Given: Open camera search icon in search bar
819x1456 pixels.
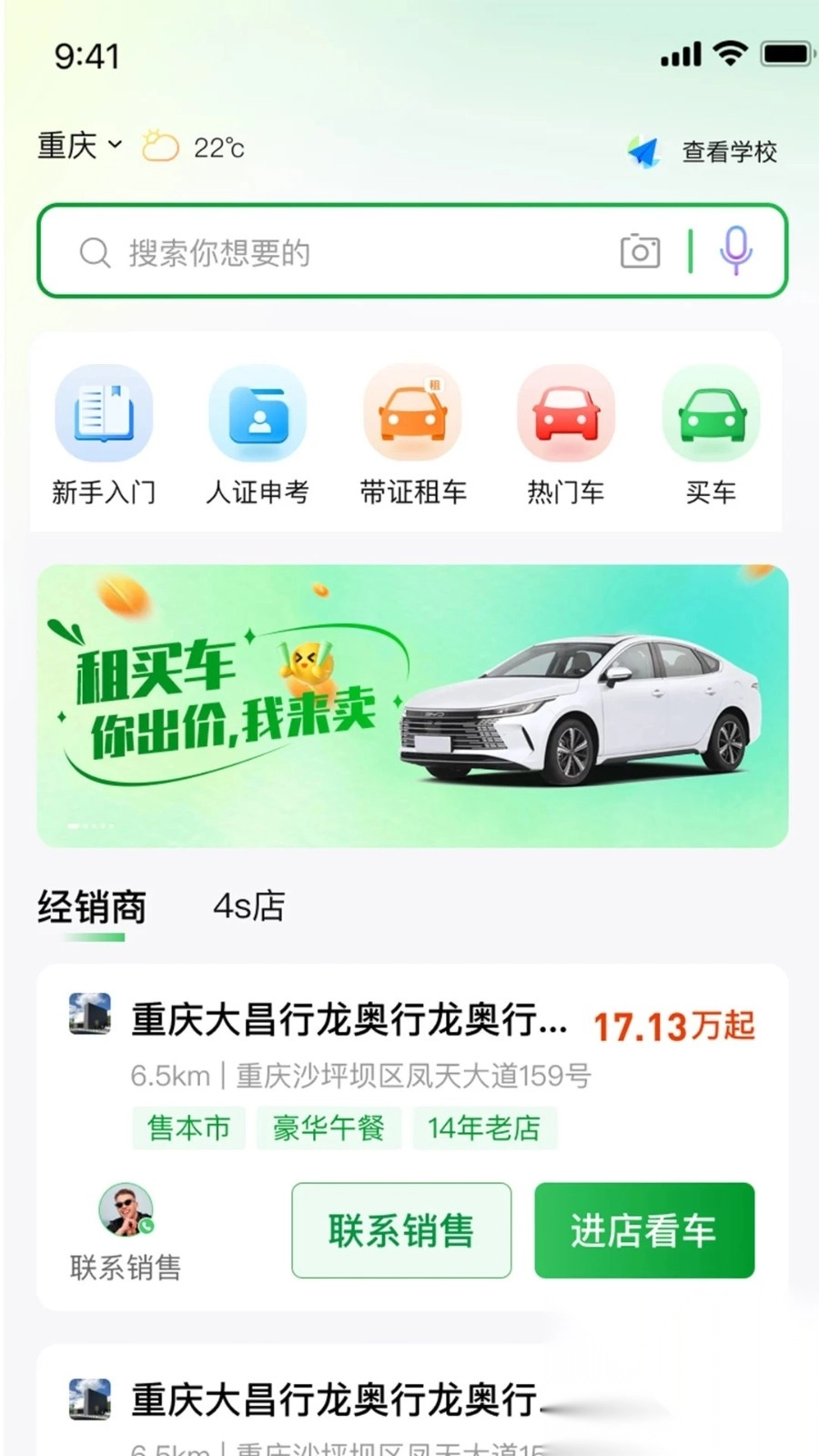Looking at the screenshot, I should [640, 251].
